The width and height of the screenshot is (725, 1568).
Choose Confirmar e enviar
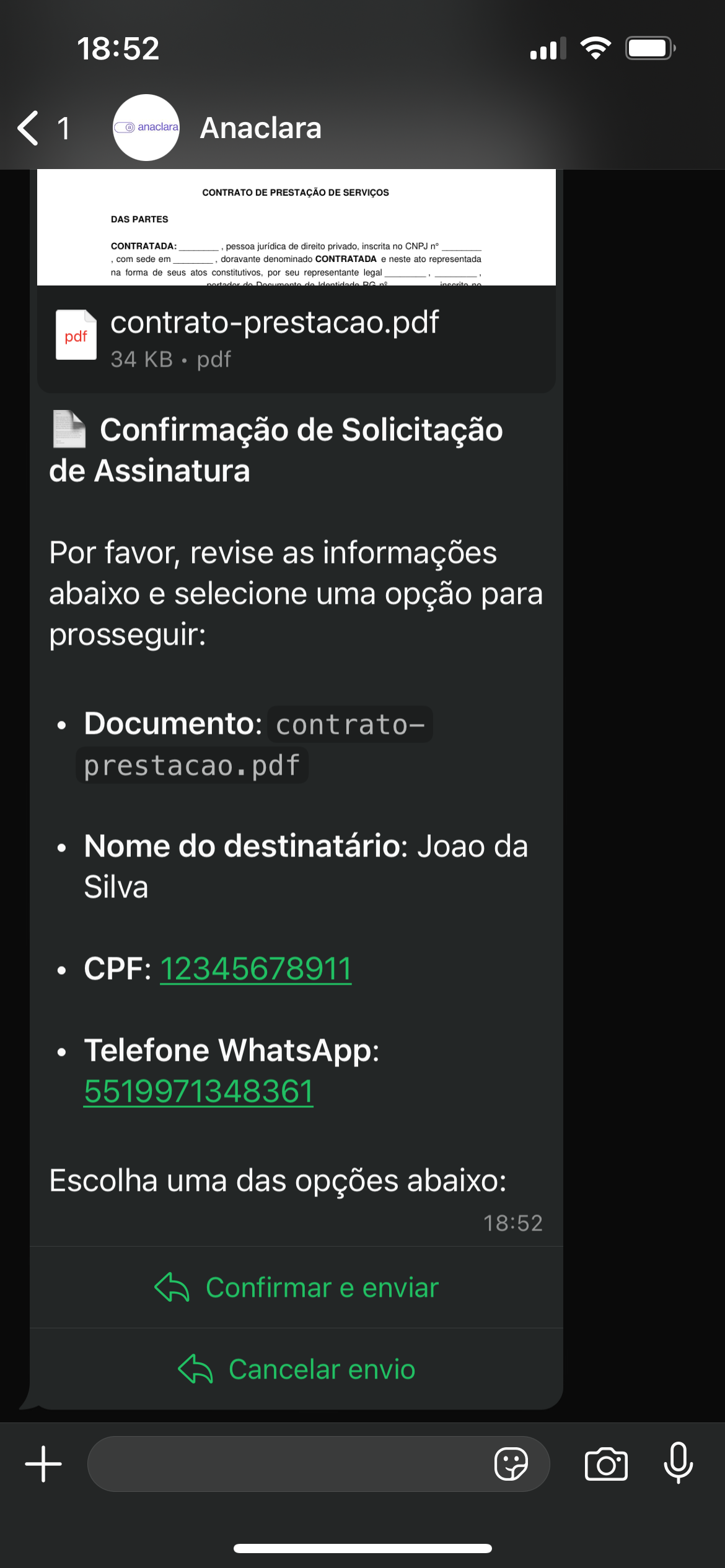click(296, 1287)
